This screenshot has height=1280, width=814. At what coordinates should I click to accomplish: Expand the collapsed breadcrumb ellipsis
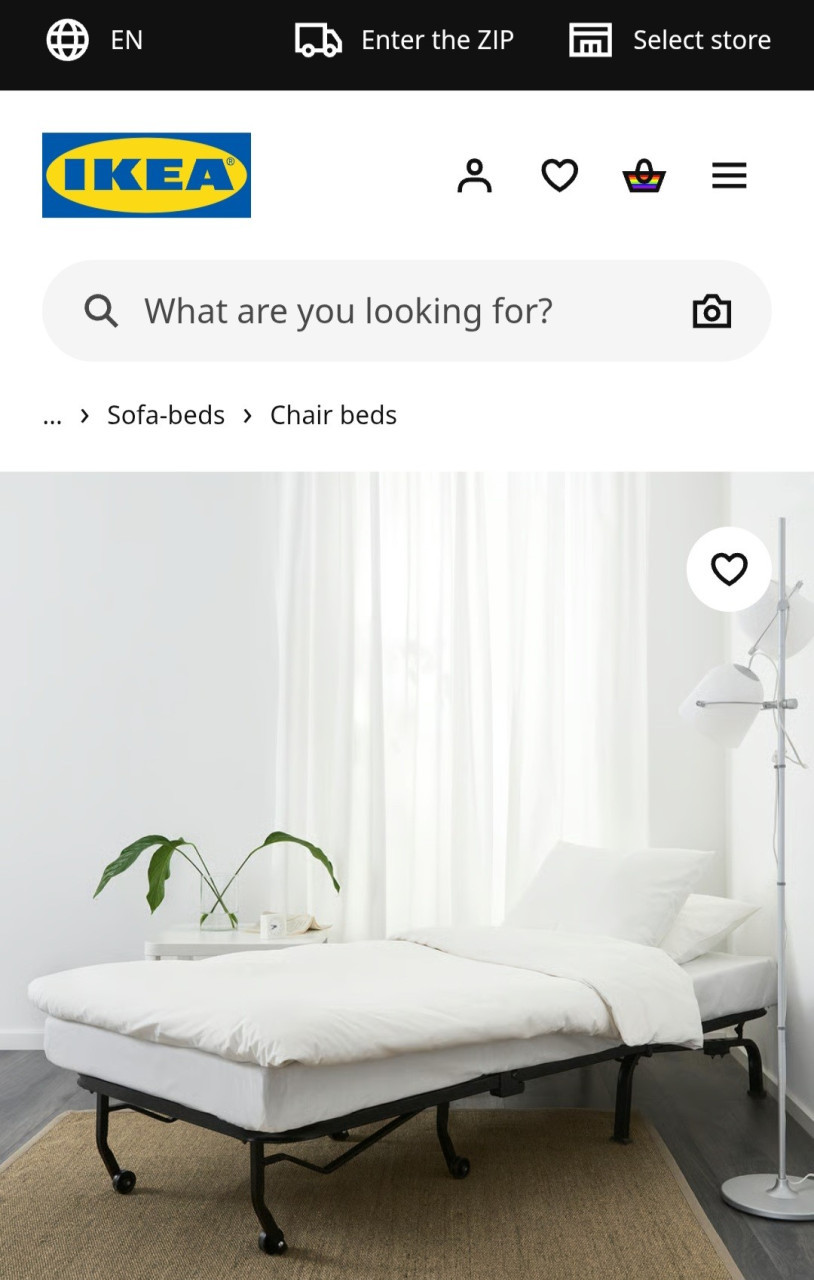(x=52, y=415)
